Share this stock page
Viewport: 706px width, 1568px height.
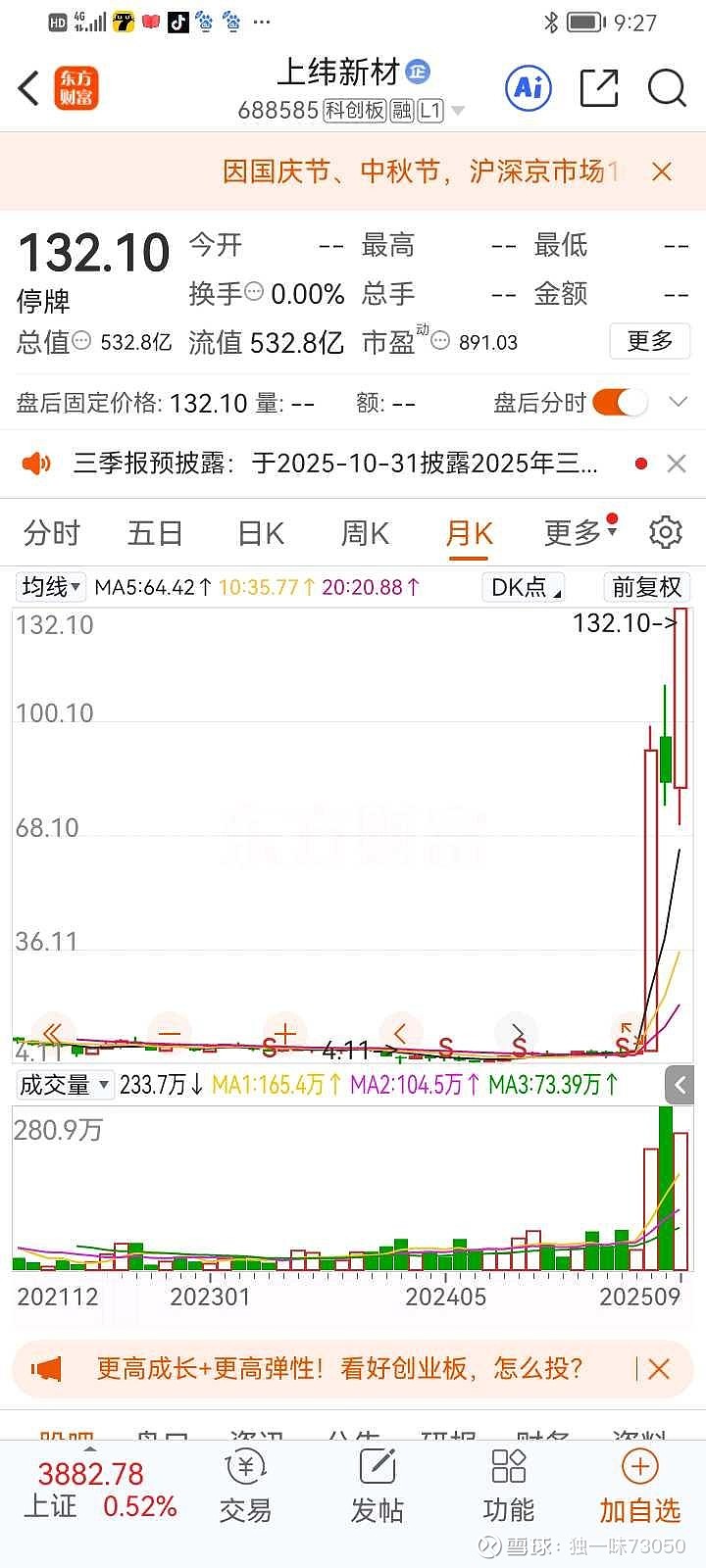[598, 88]
